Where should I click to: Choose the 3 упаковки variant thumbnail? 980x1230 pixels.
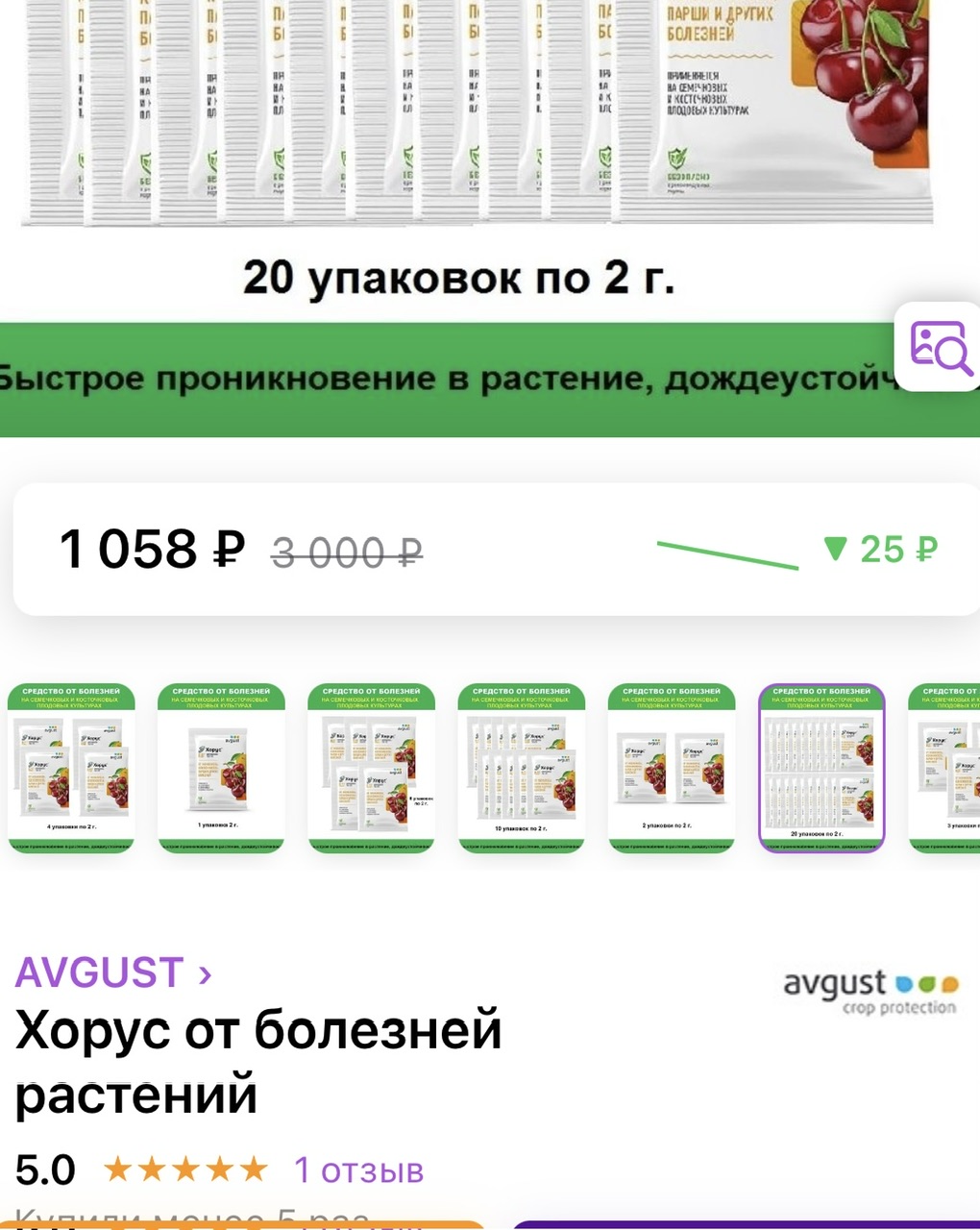946,768
